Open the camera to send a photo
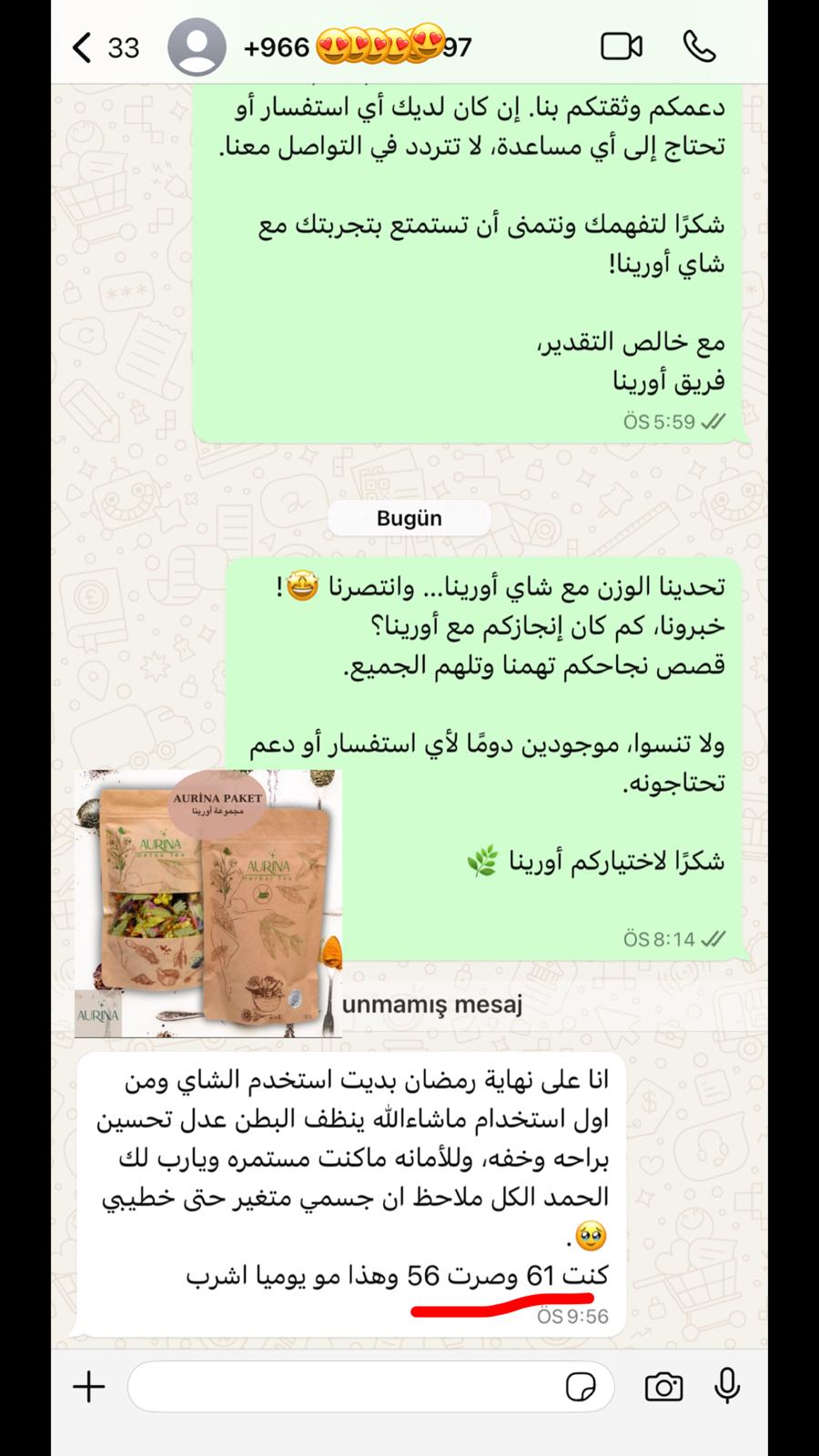The image size is (819, 1456). coord(663,1387)
